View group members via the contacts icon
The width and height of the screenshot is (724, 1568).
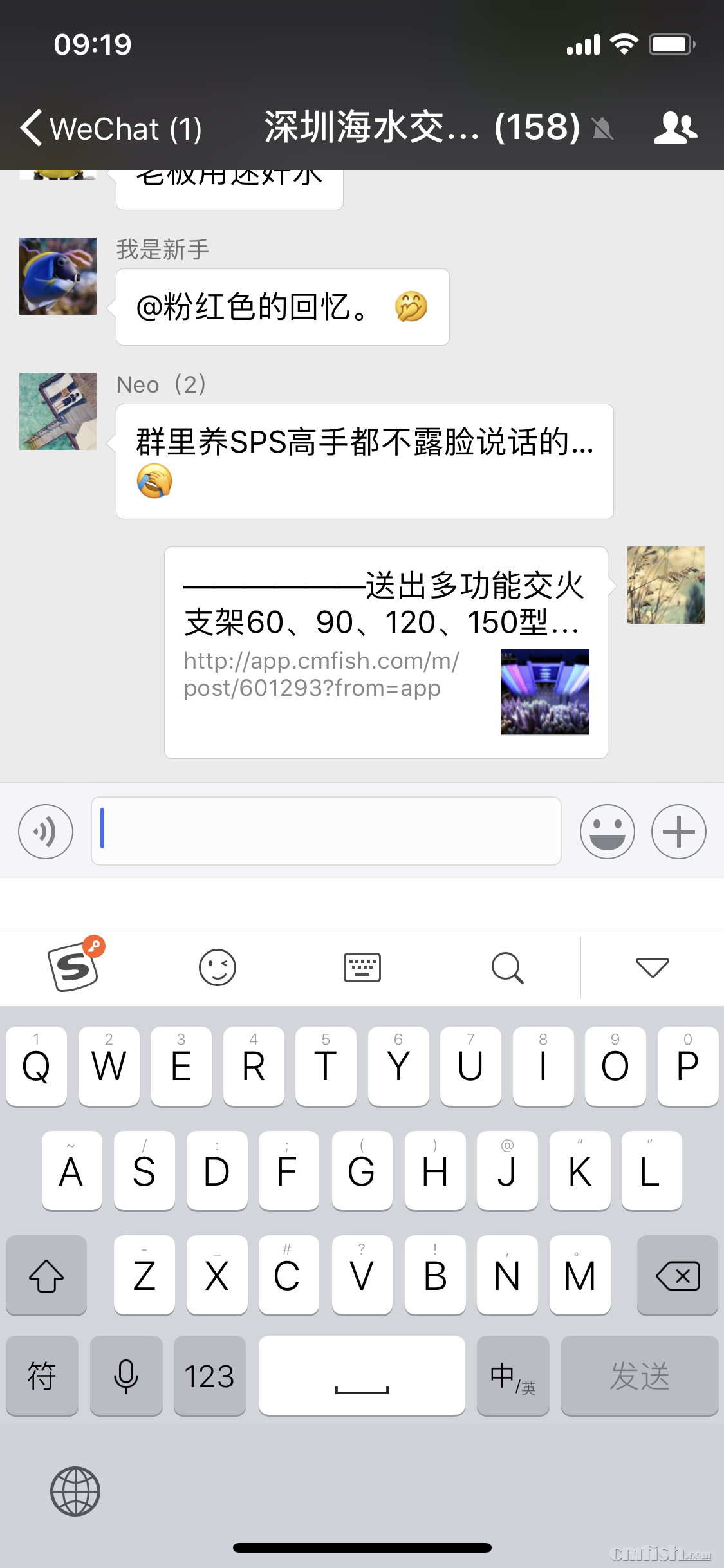pyautogui.click(x=676, y=127)
